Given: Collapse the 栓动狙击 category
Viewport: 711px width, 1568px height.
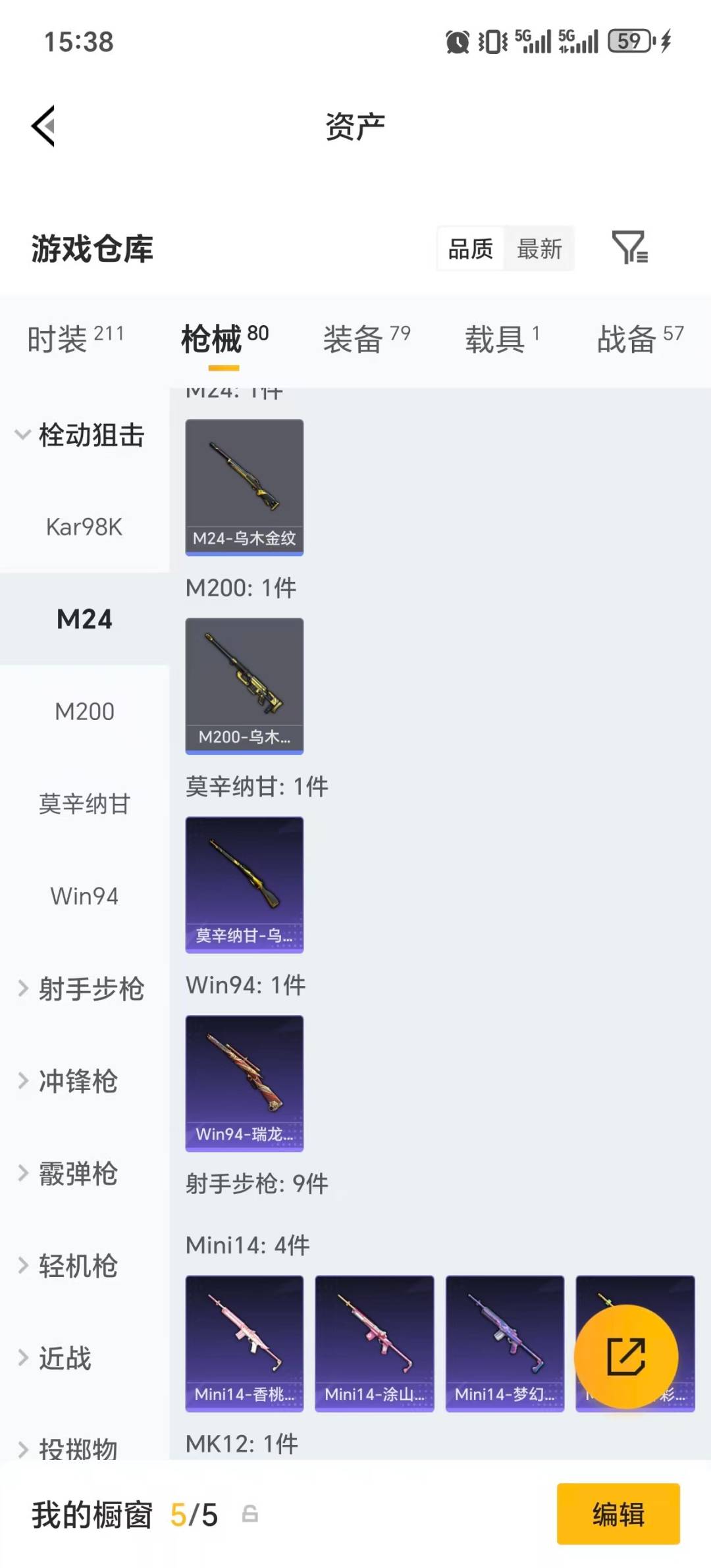Looking at the screenshot, I should (x=84, y=435).
